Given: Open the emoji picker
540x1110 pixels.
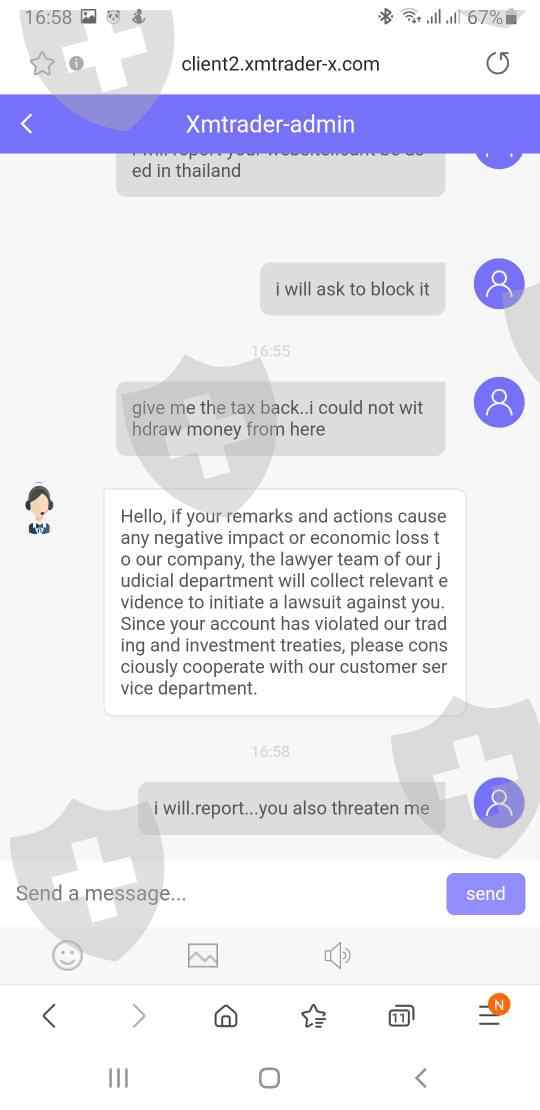Looking at the screenshot, I should tap(67, 956).
